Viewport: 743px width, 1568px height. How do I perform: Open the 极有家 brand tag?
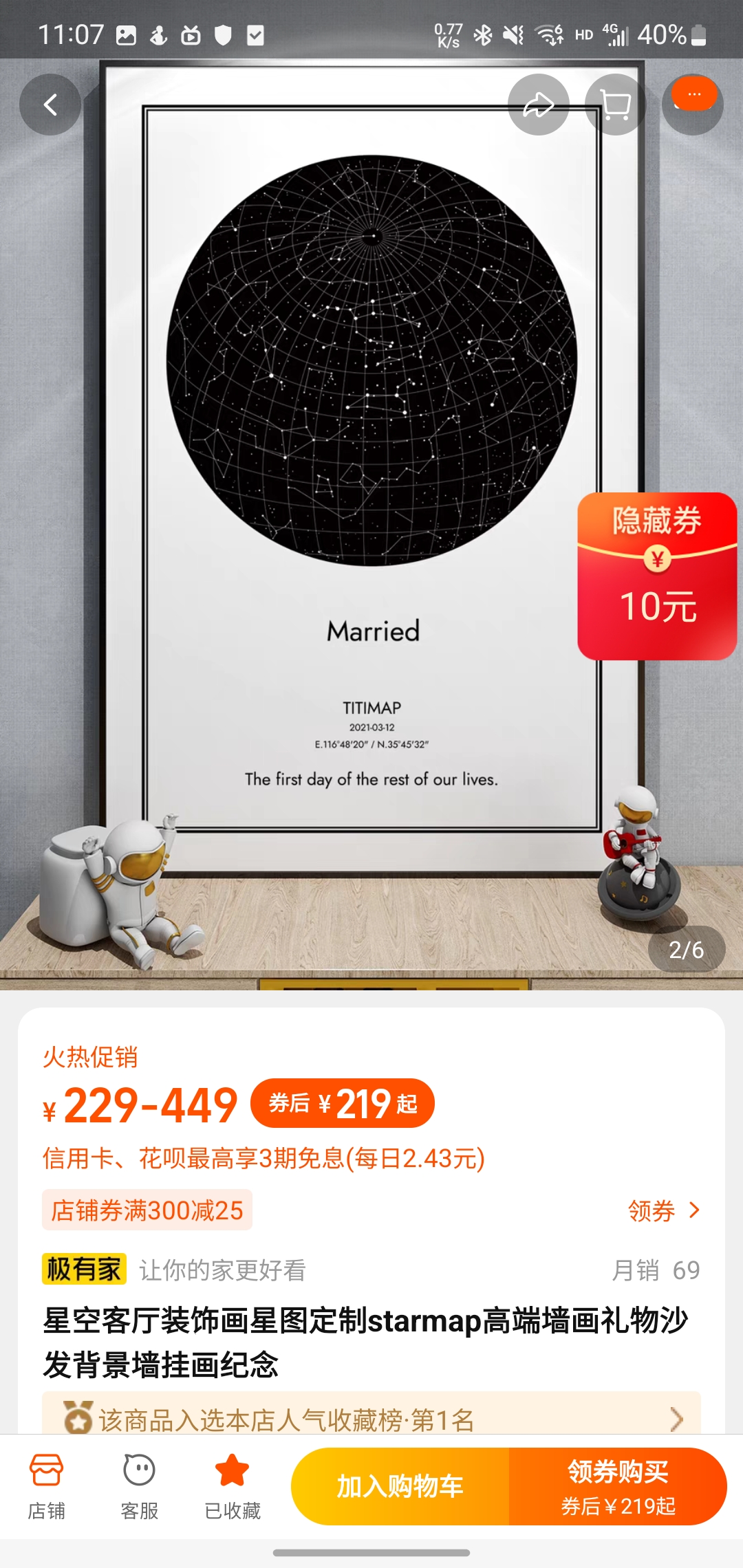point(84,1270)
